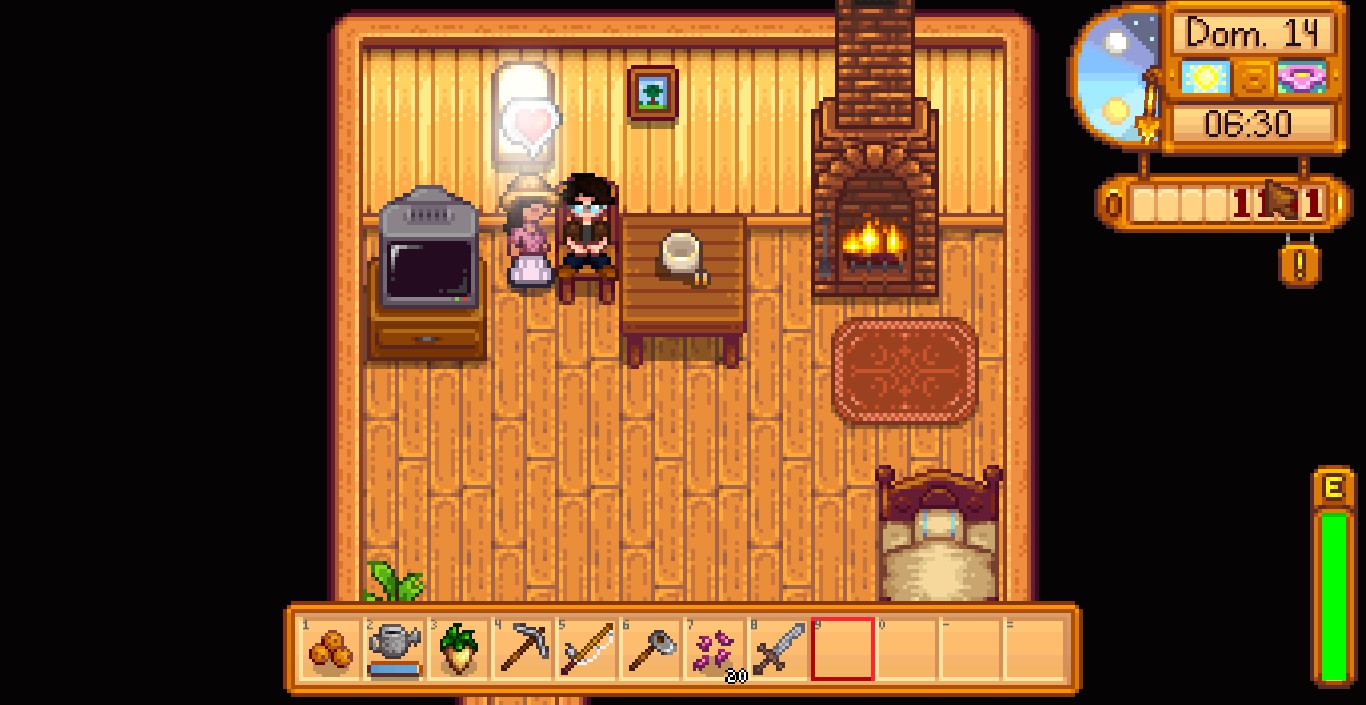
Task: Select the parsnip in slot 3
Action: point(458,649)
